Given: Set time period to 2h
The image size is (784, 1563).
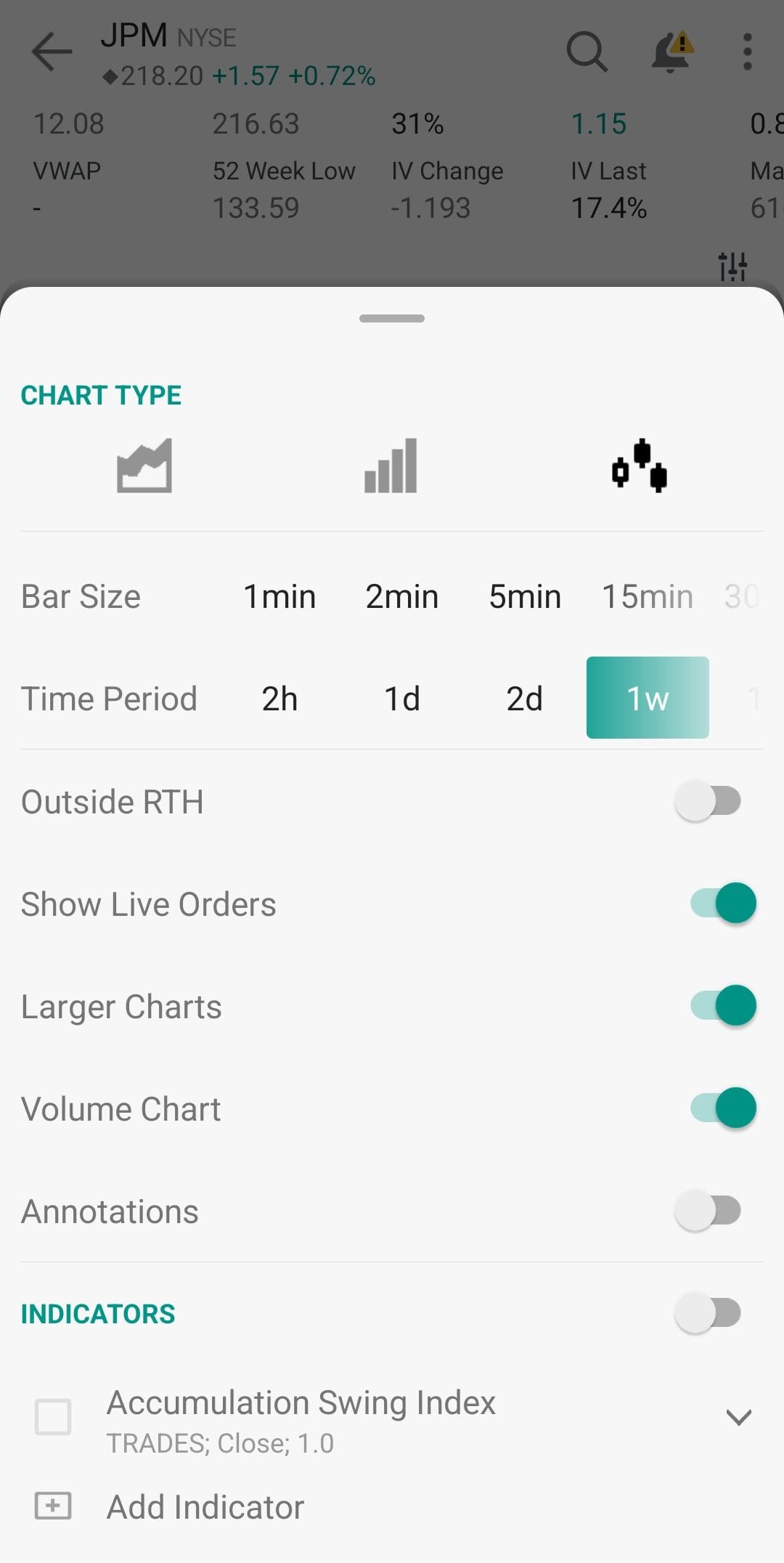Looking at the screenshot, I should [x=279, y=699].
